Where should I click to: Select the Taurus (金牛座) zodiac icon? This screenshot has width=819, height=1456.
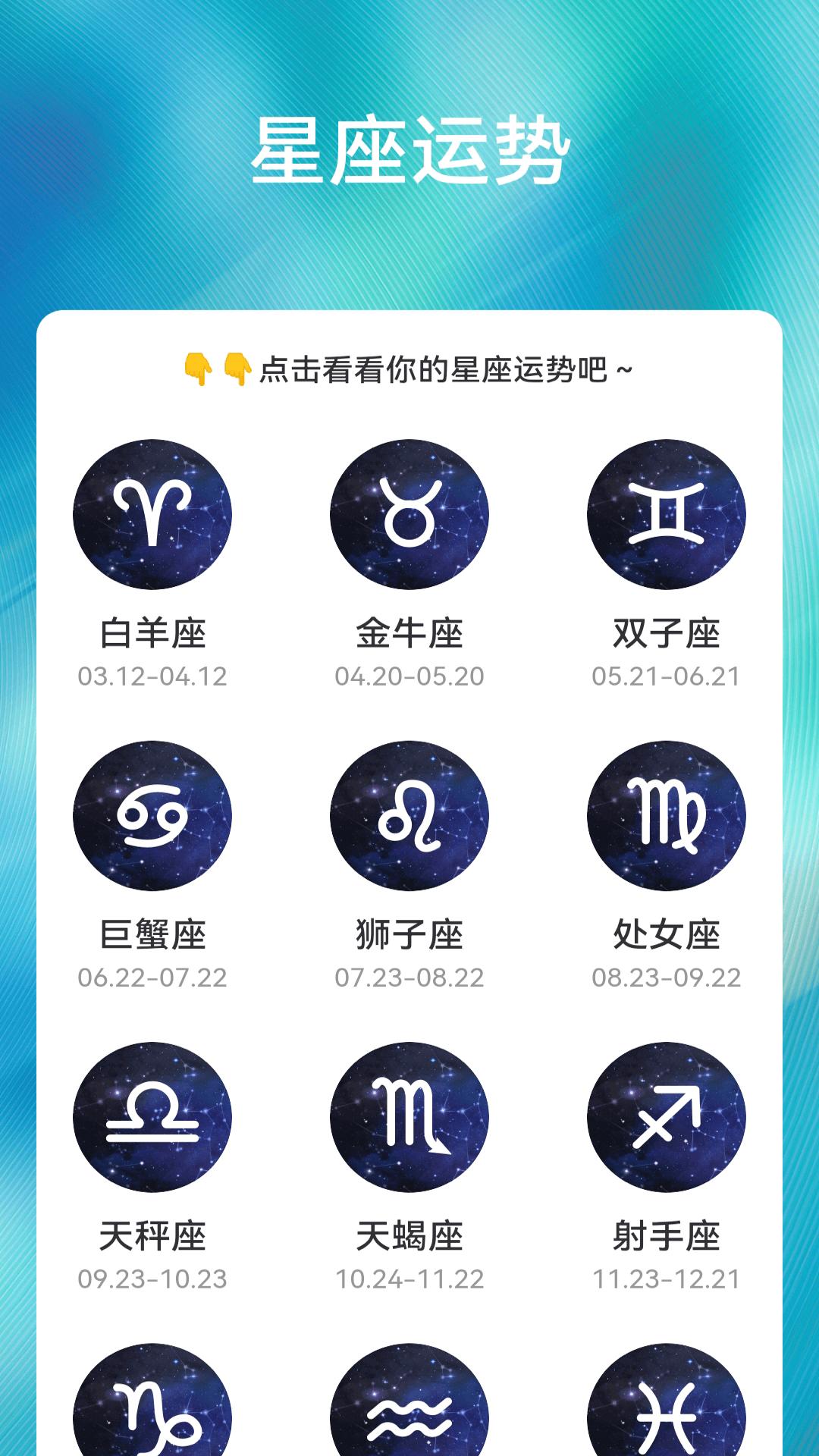pos(409,514)
